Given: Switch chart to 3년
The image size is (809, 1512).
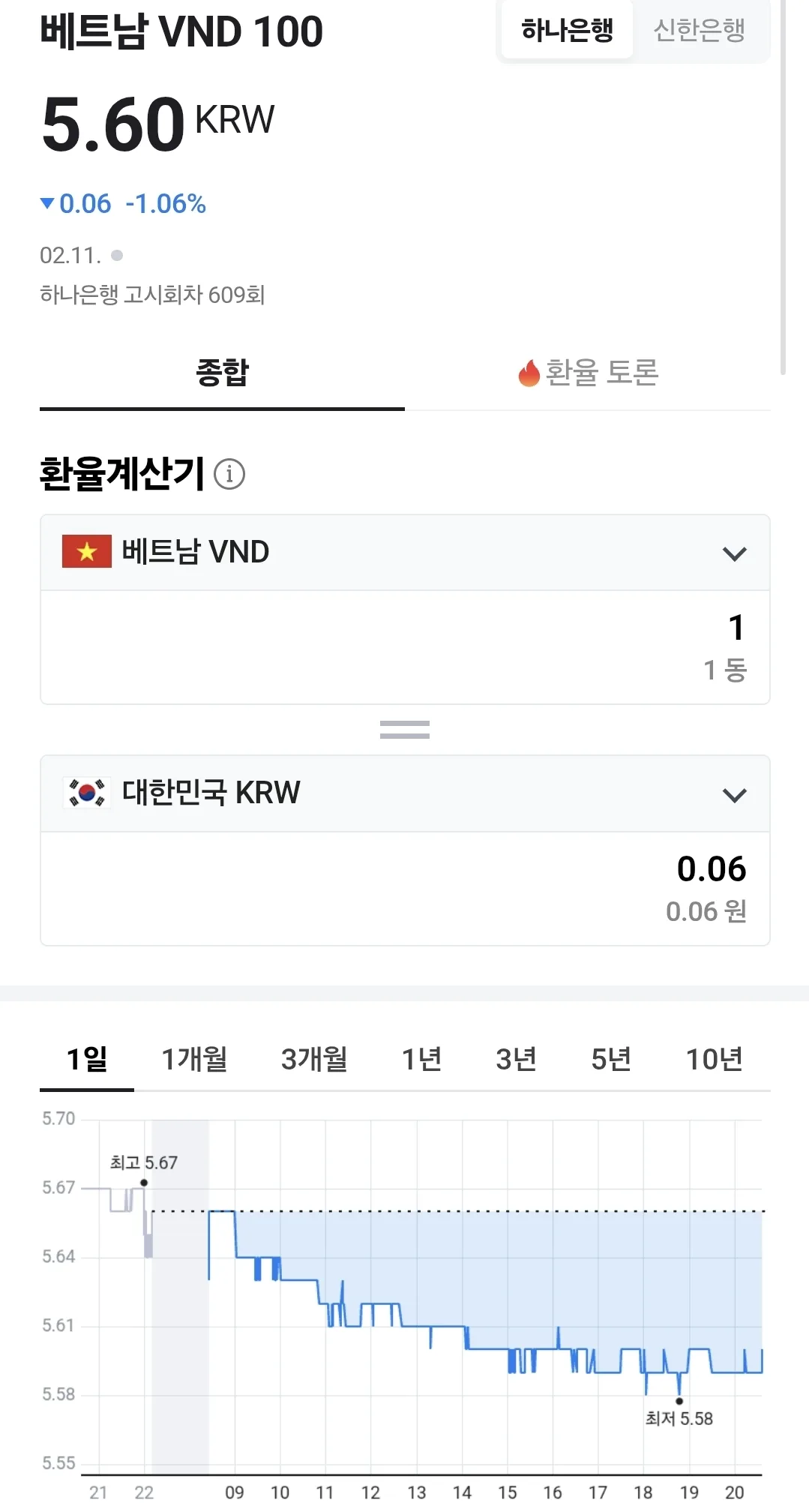Looking at the screenshot, I should point(517,1060).
